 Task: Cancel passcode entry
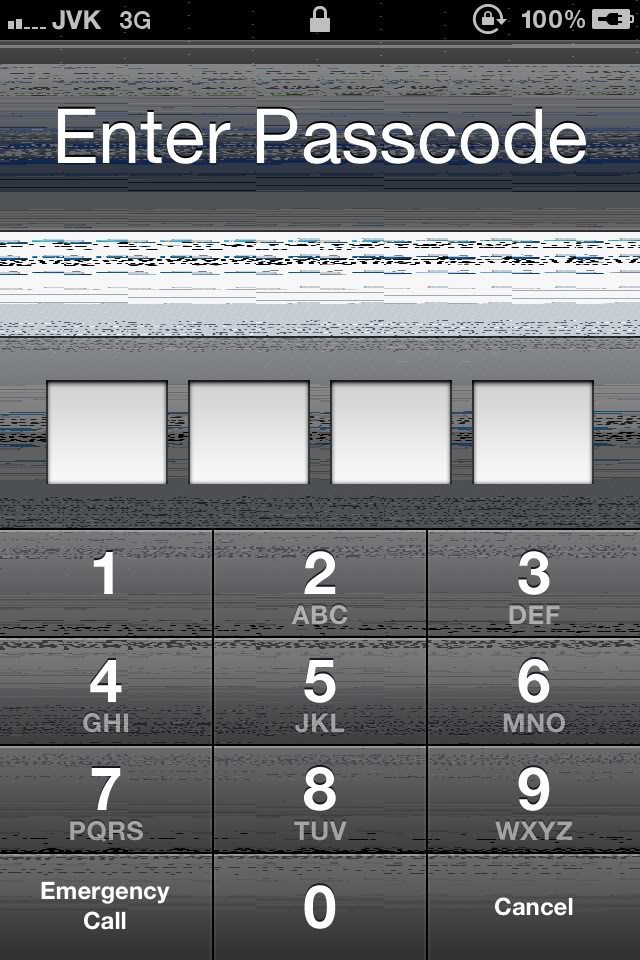point(534,907)
